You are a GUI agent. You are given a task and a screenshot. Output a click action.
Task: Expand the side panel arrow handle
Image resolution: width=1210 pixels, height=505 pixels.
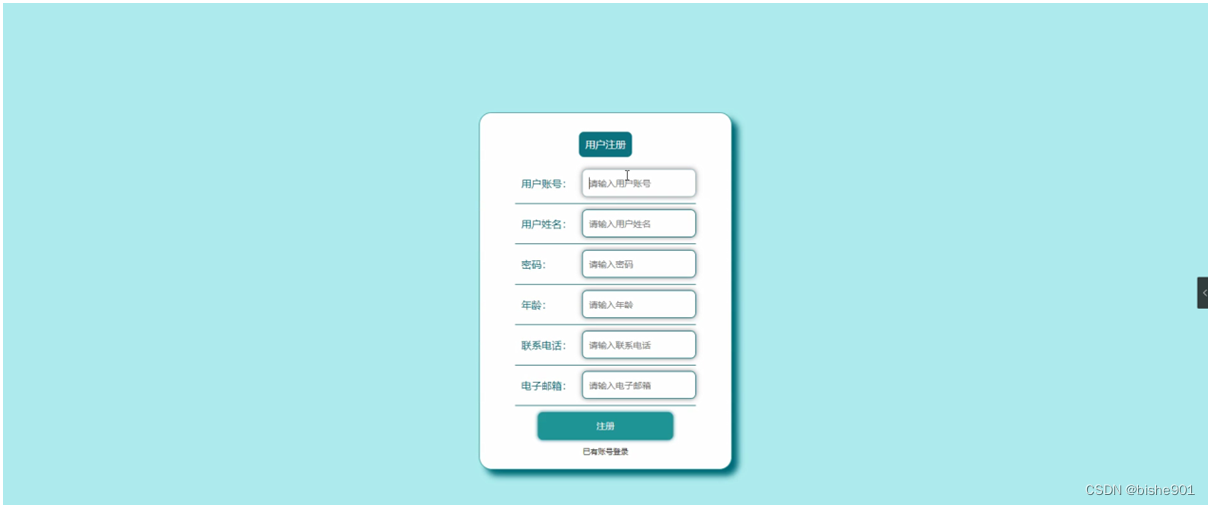pos(1203,293)
